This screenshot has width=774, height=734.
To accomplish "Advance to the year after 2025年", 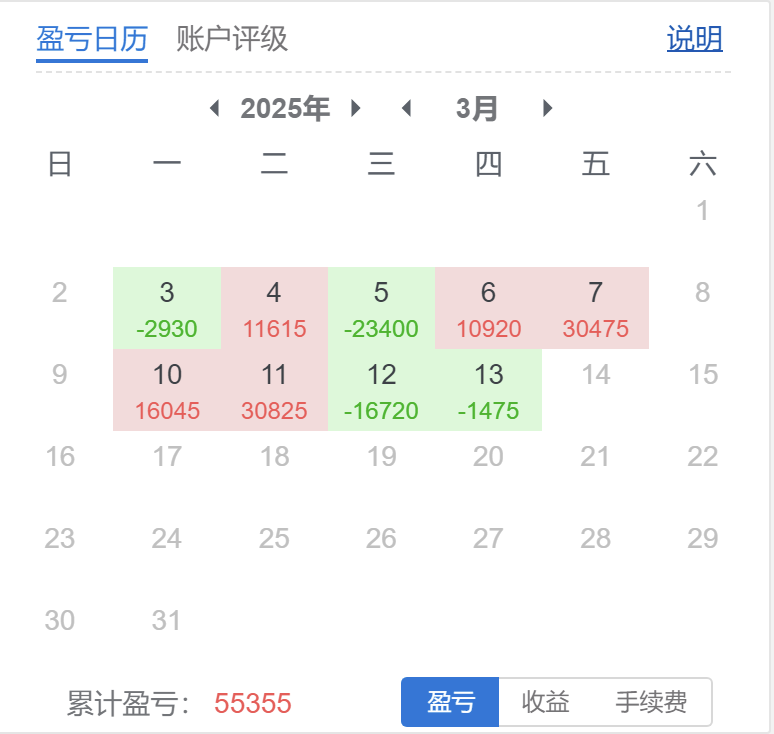I will coord(356,108).
